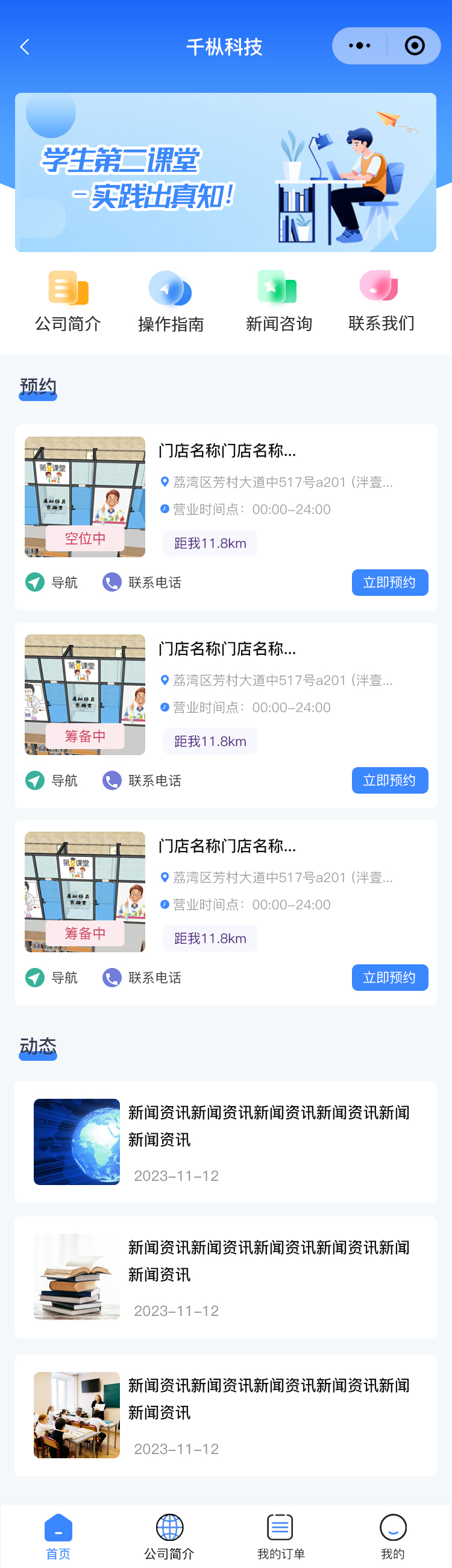Start 导航 for the 空位中 store
This screenshot has width=452, height=1568.
(x=52, y=583)
